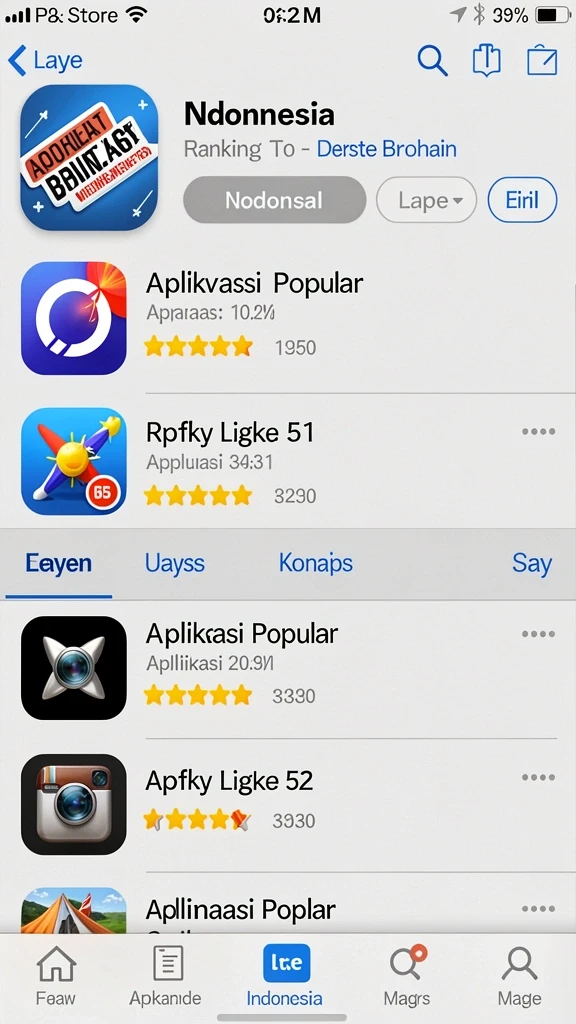Open more options for Apfky Ligke 52

pyautogui.click(x=538, y=777)
